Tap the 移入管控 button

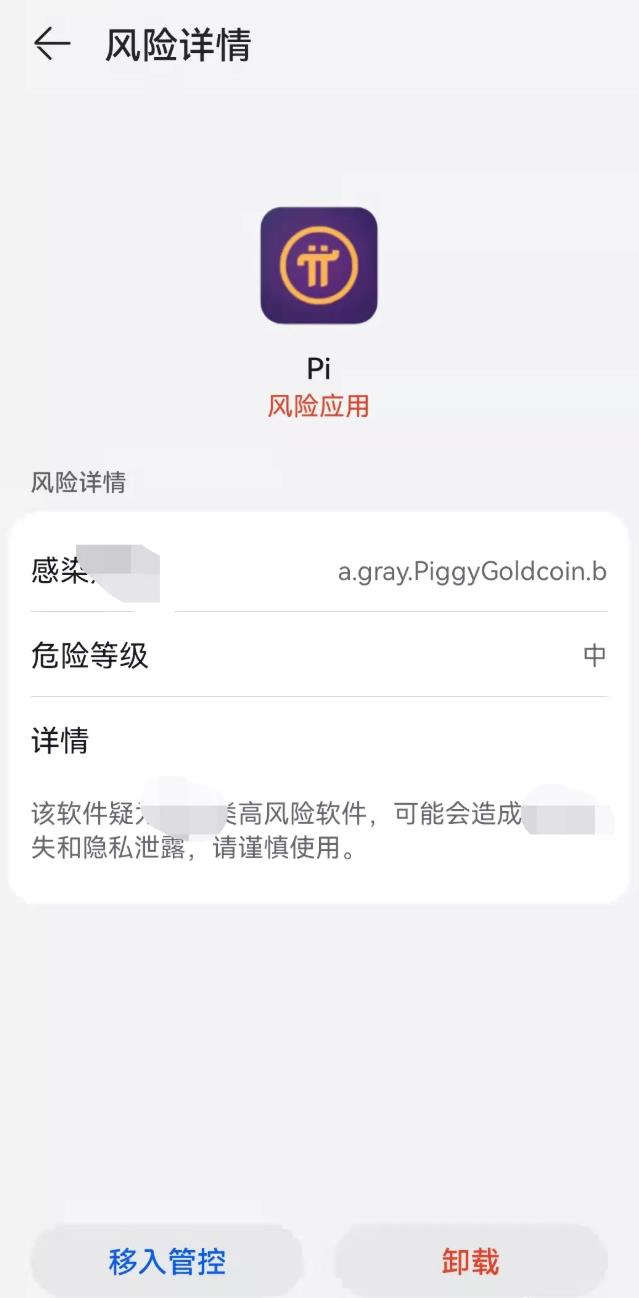pyautogui.click(x=167, y=1261)
